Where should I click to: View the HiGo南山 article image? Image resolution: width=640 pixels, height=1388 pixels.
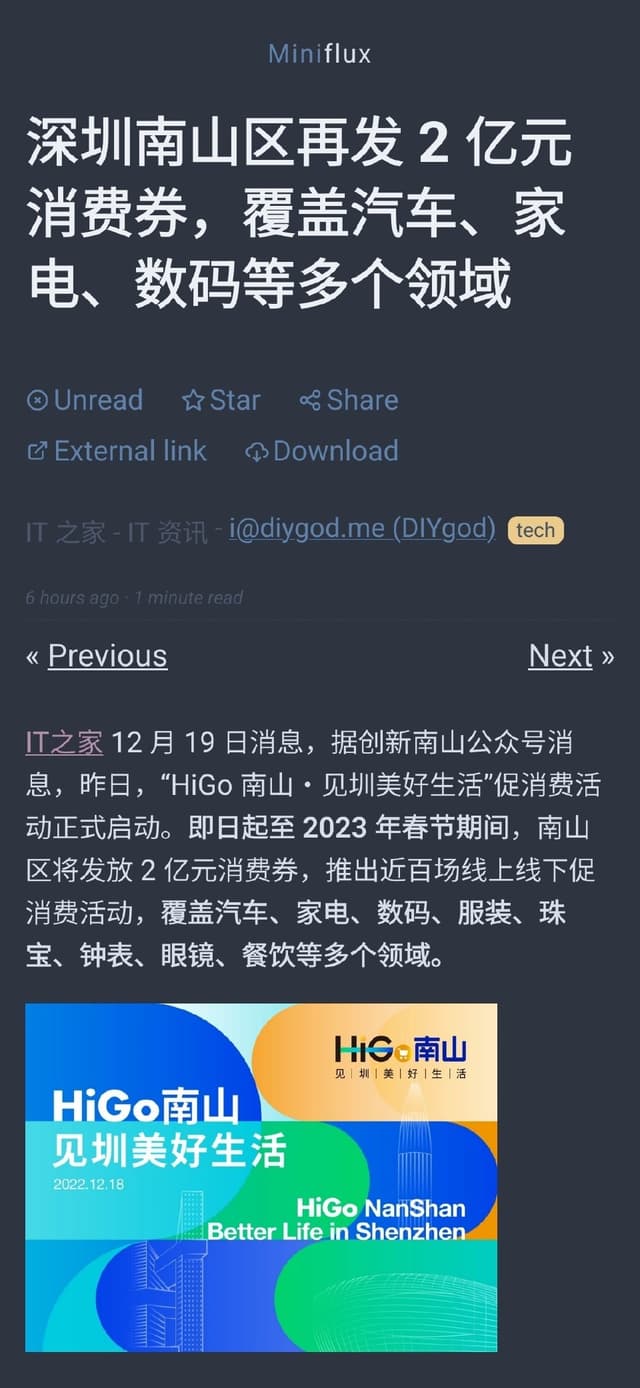261,1176
